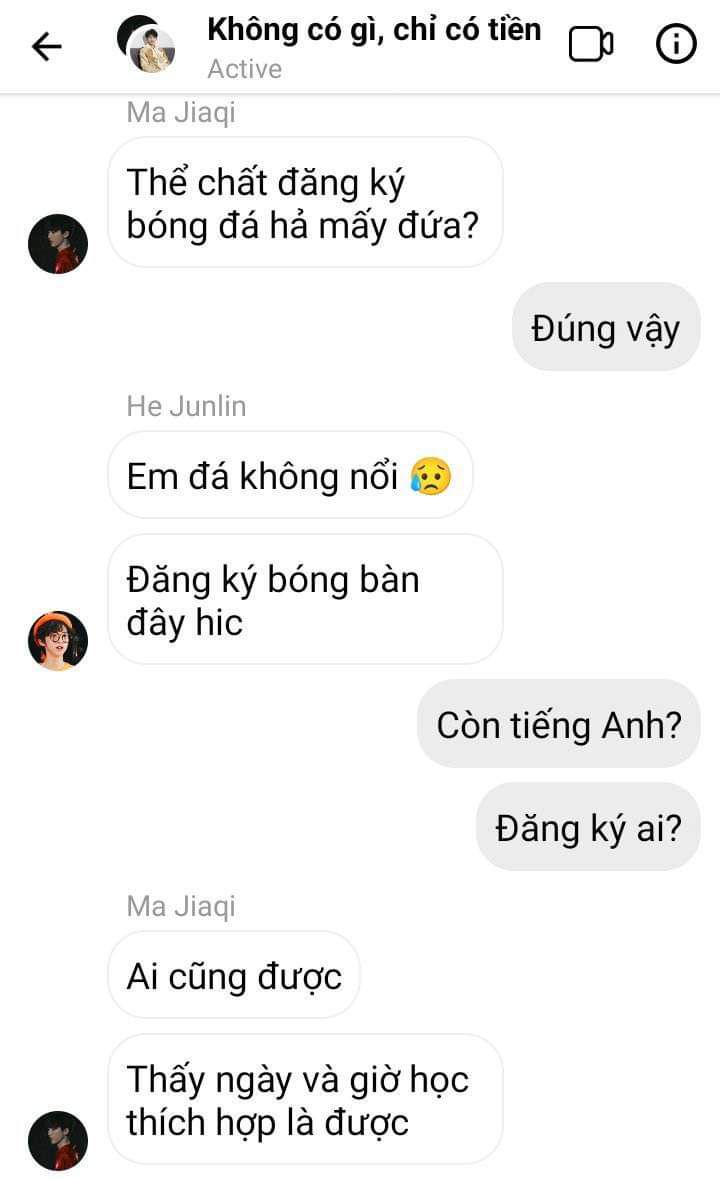This screenshot has height=1179, width=720.
Task: Start a video call in this group
Action: click(591, 44)
